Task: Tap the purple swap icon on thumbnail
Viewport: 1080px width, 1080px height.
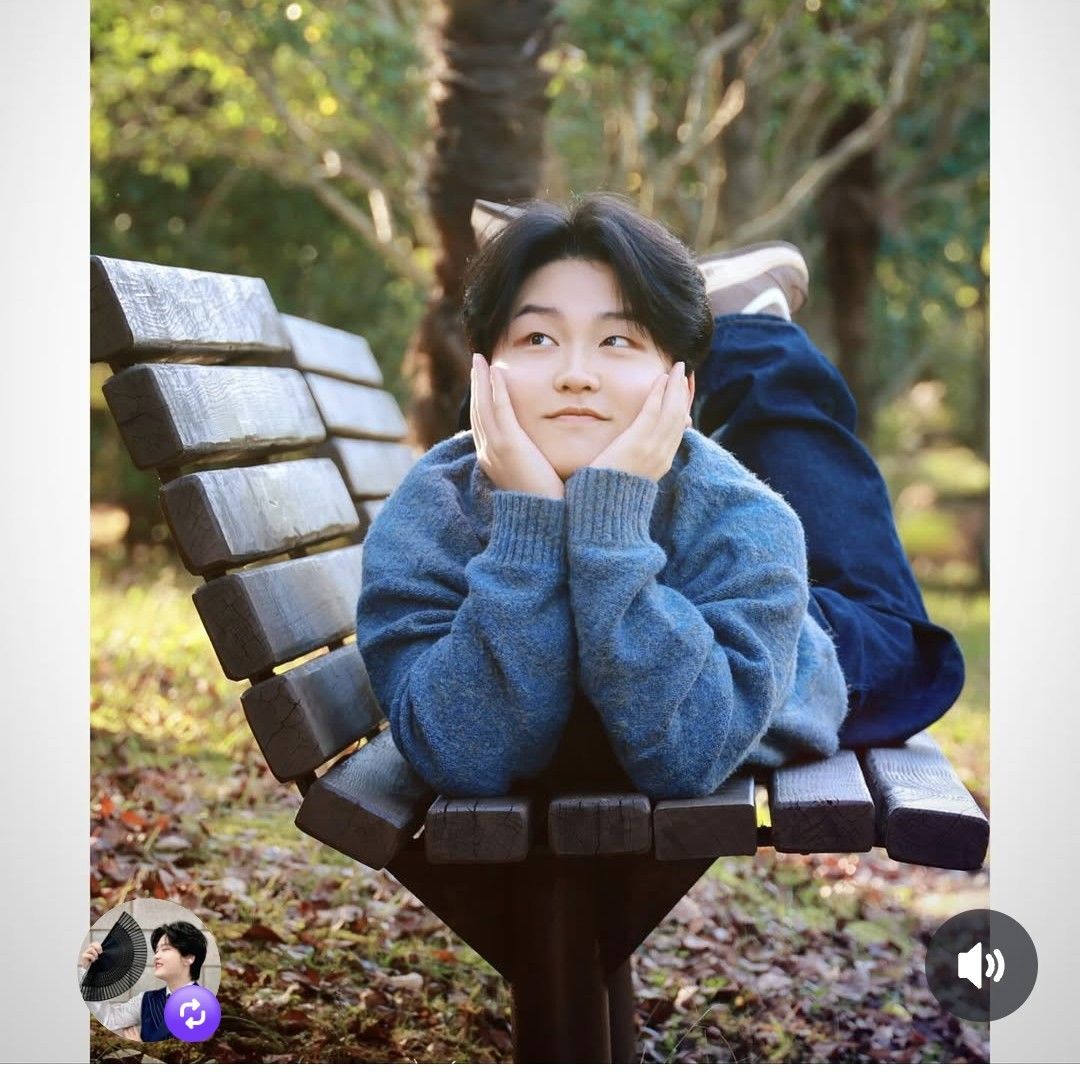Action: coord(192,1013)
